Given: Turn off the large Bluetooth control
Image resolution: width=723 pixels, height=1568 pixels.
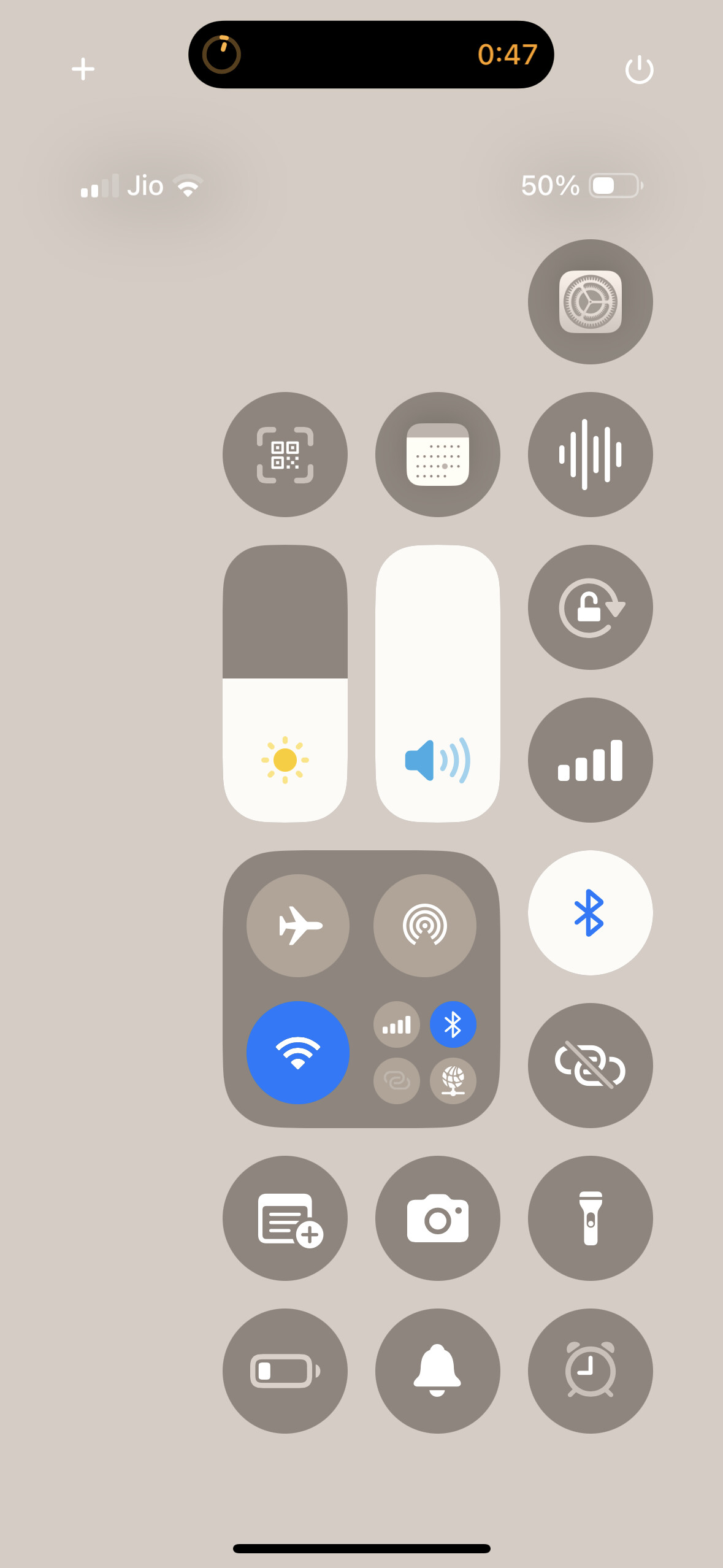Looking at the screenshot, I should point(590,913).
